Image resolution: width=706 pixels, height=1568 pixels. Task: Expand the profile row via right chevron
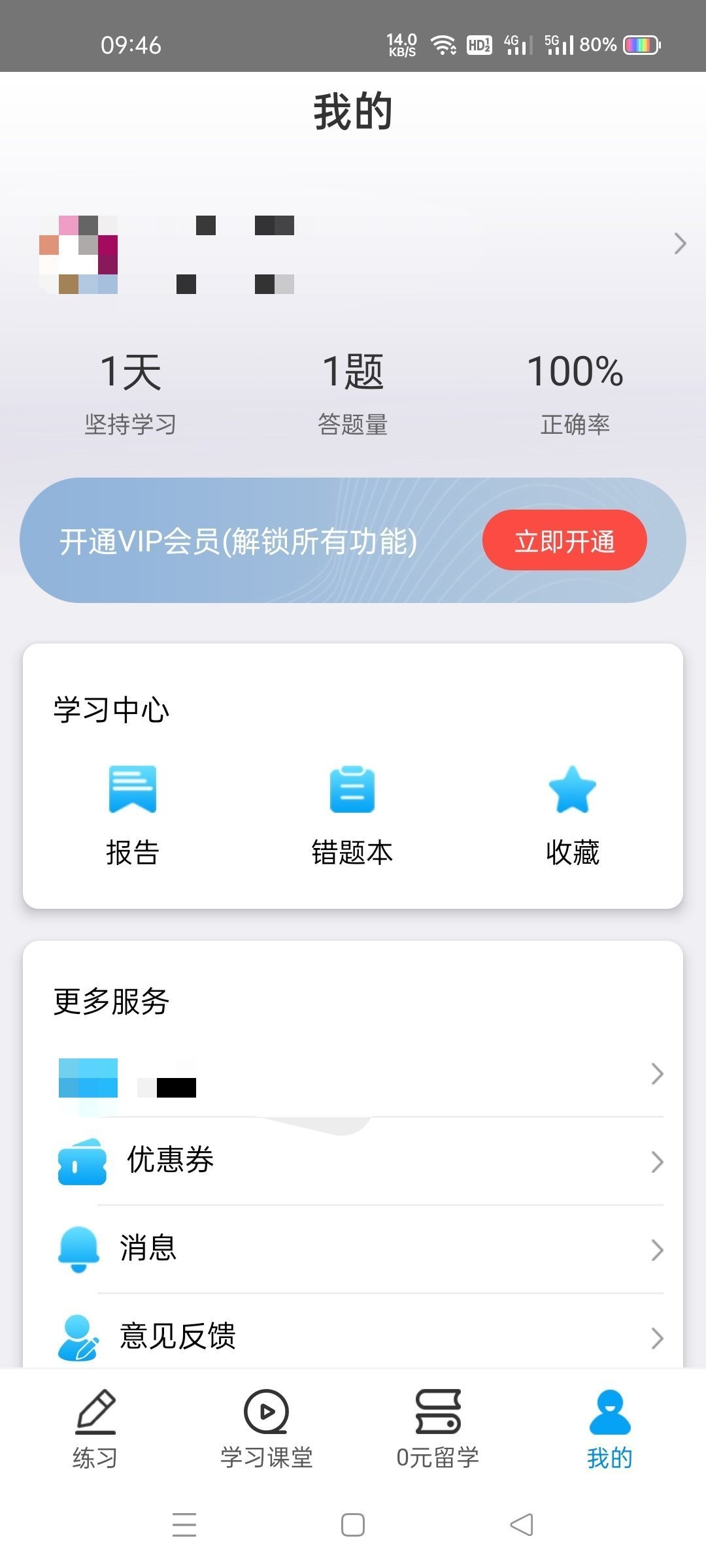coord(678,244)
